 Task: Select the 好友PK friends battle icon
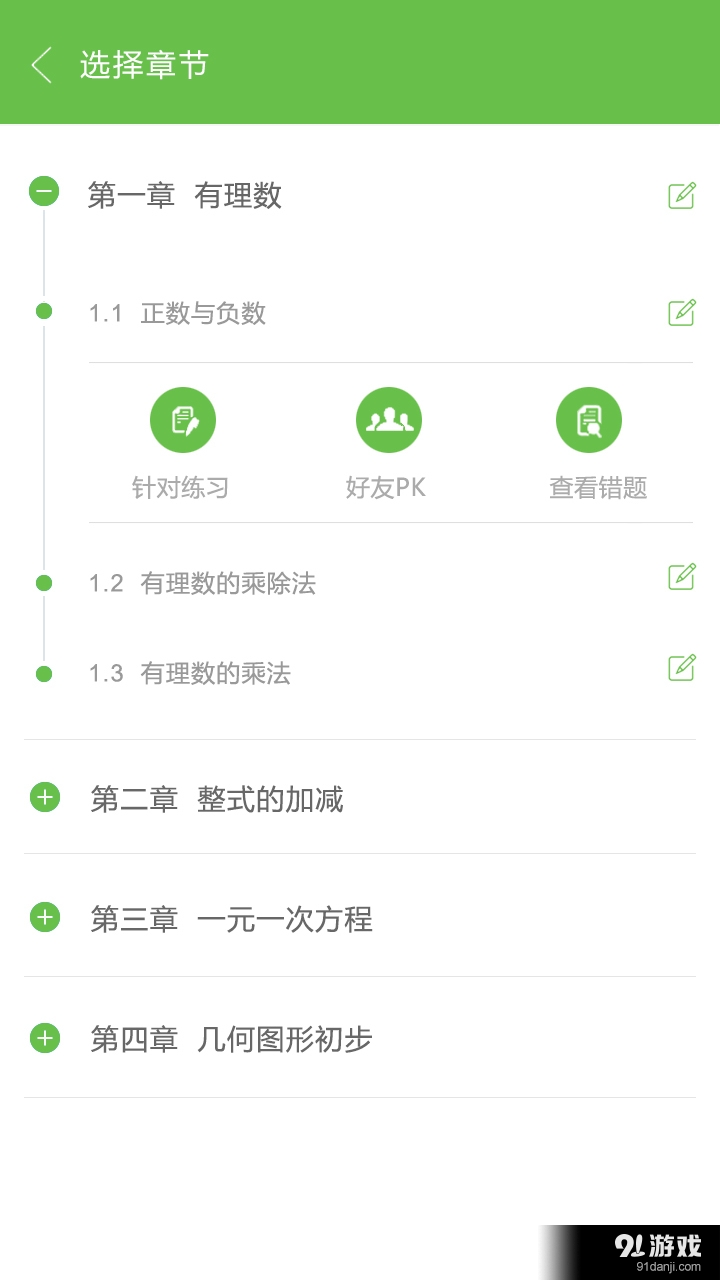pyautogui.click(x=389, y=419)
